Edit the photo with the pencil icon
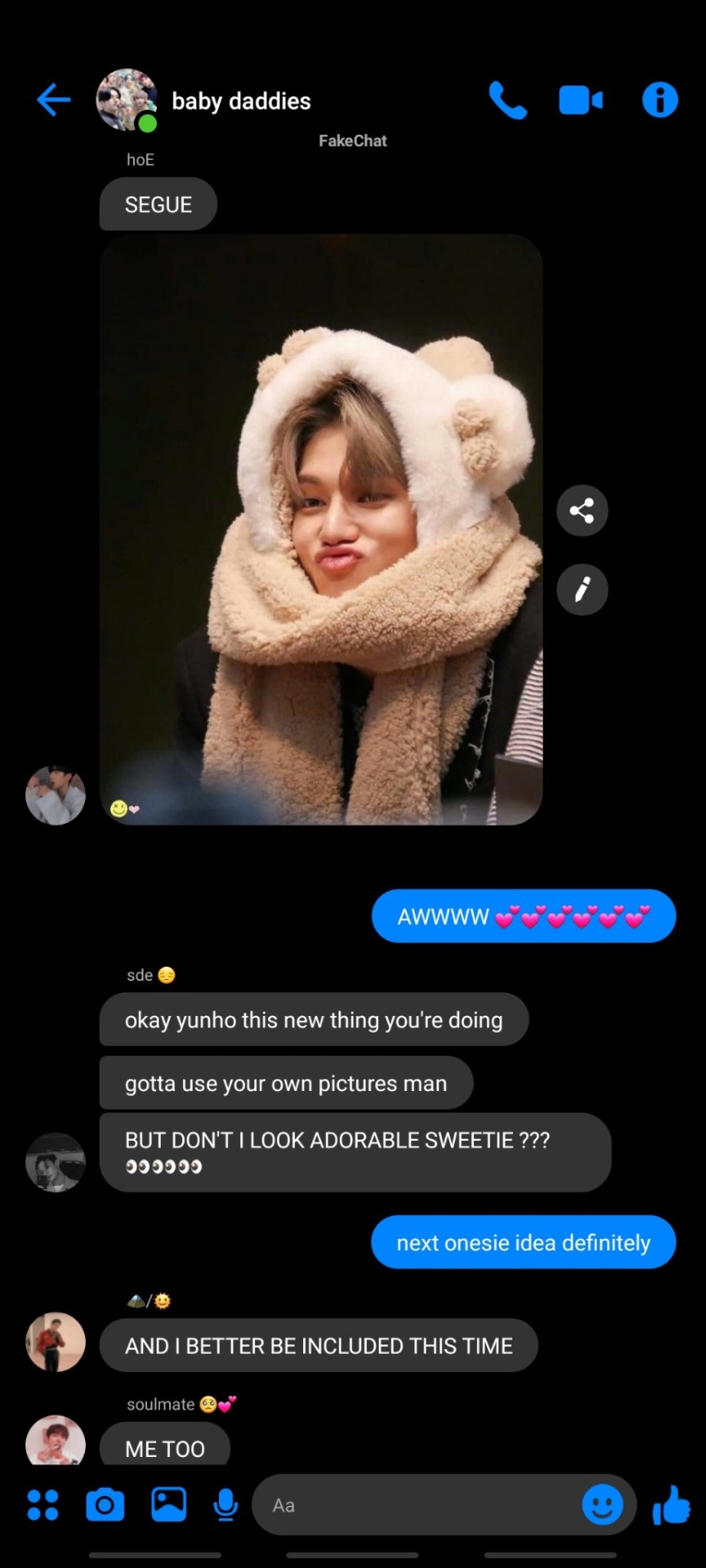Screen dimensions: 706x1568 pyautogui.click(x=582, y=589)
